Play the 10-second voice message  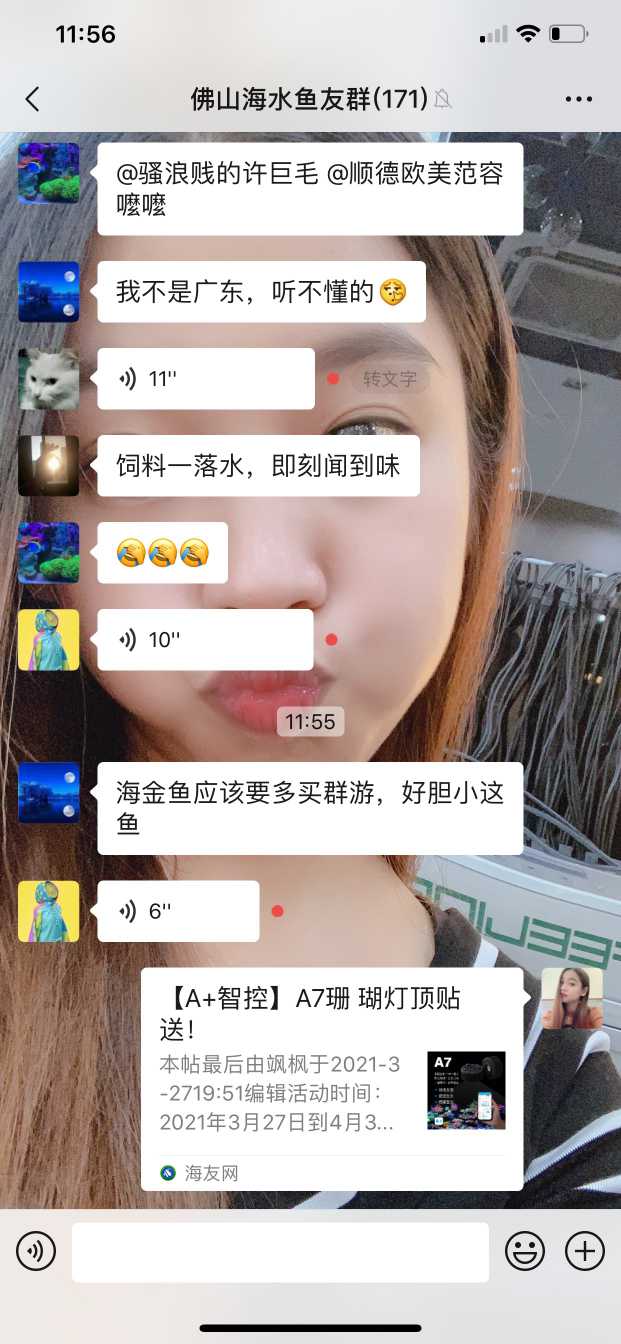coord(205,640)
